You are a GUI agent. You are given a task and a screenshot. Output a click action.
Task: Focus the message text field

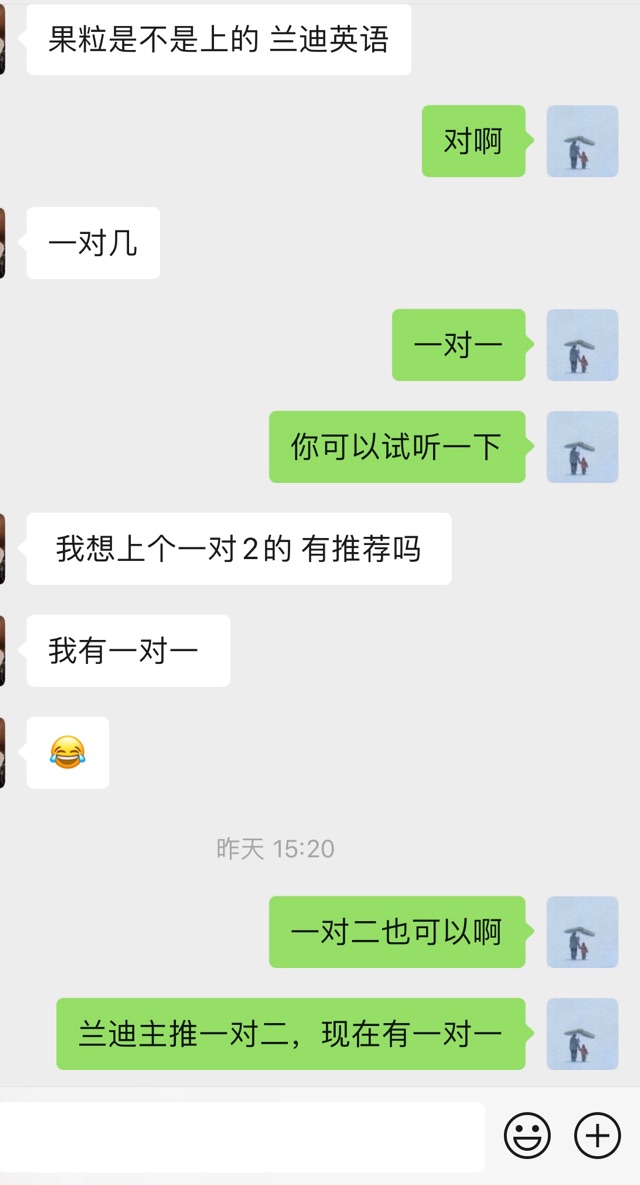click(x=240, y=1136)
